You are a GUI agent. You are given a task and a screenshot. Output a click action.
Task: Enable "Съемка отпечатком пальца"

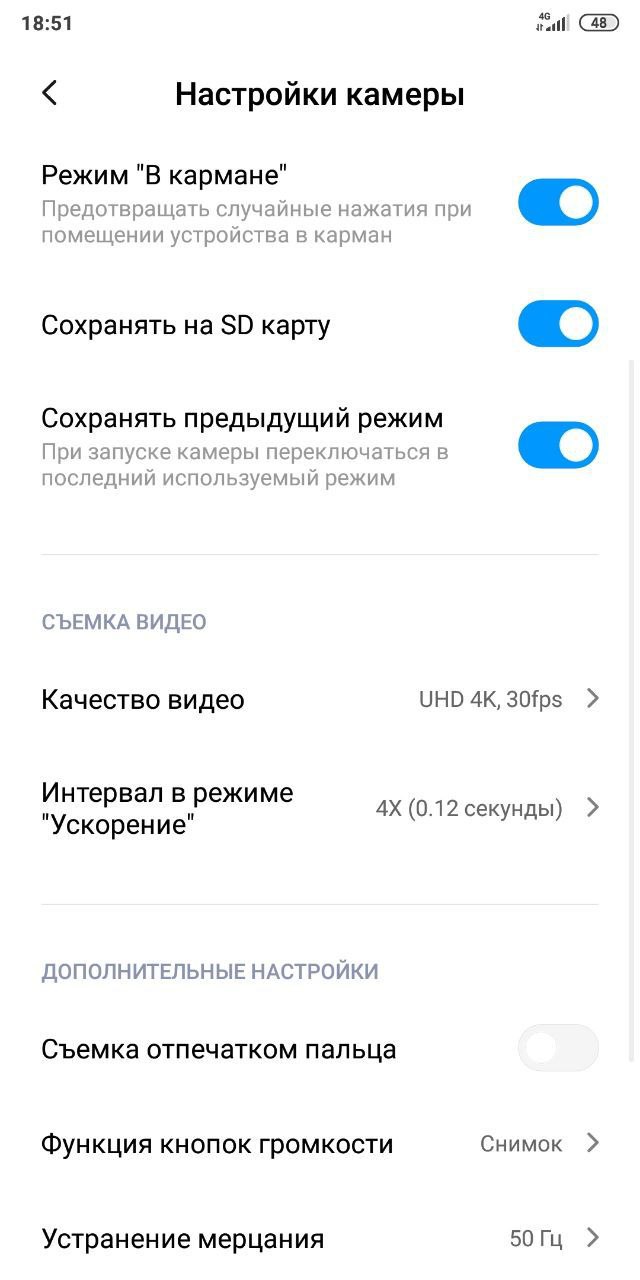point(558,1048)
